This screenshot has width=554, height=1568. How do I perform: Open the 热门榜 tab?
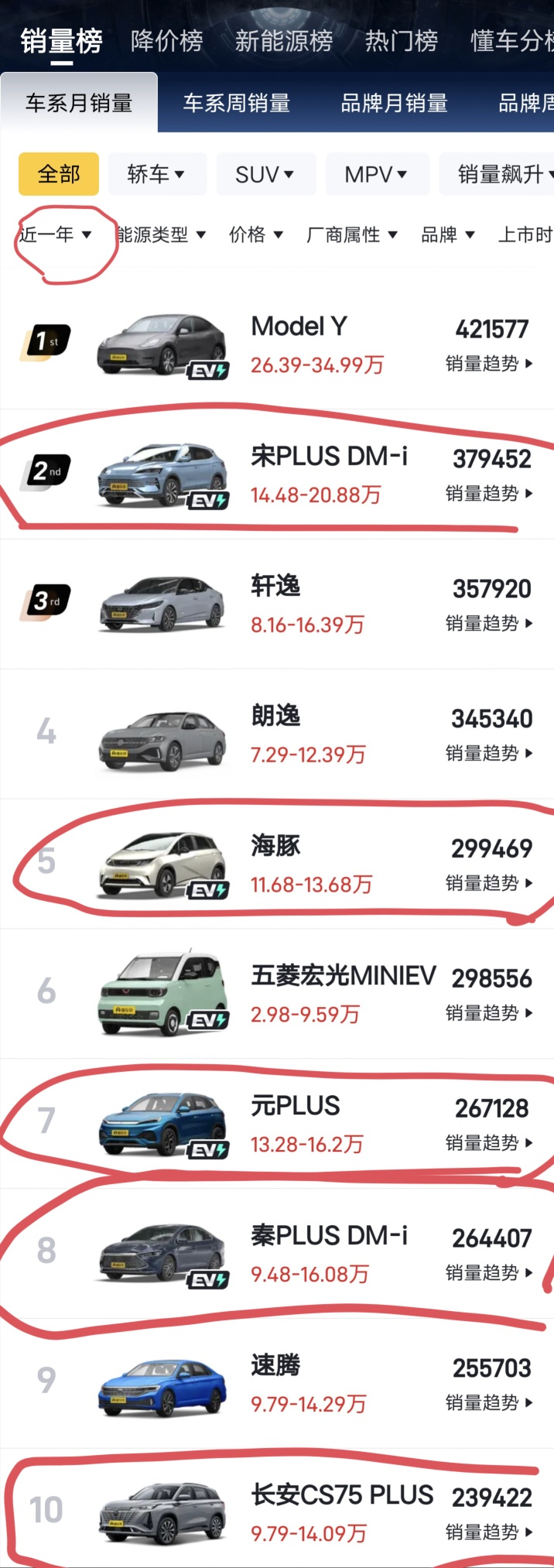pos(401,41)
